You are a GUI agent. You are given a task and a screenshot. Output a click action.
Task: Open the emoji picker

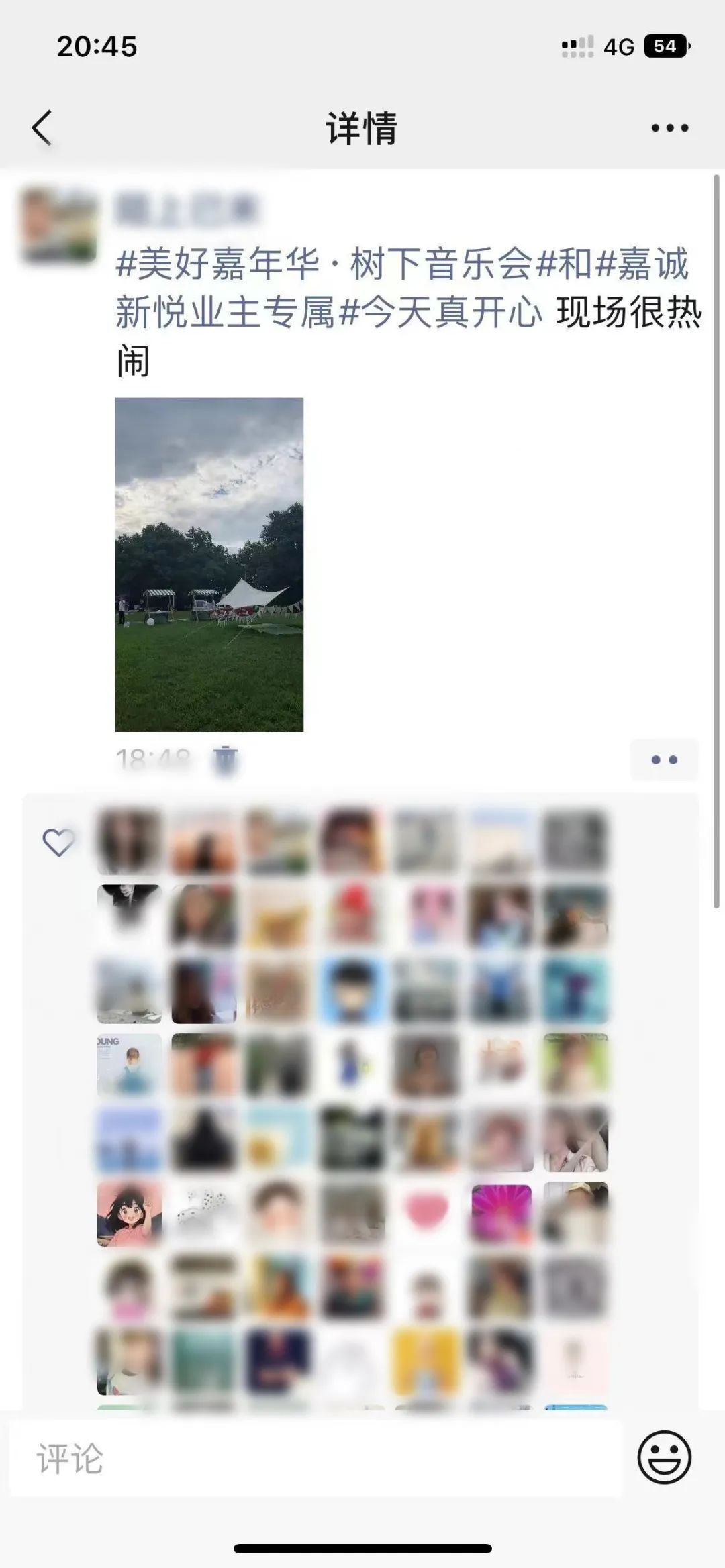[x=664, y=1457]
